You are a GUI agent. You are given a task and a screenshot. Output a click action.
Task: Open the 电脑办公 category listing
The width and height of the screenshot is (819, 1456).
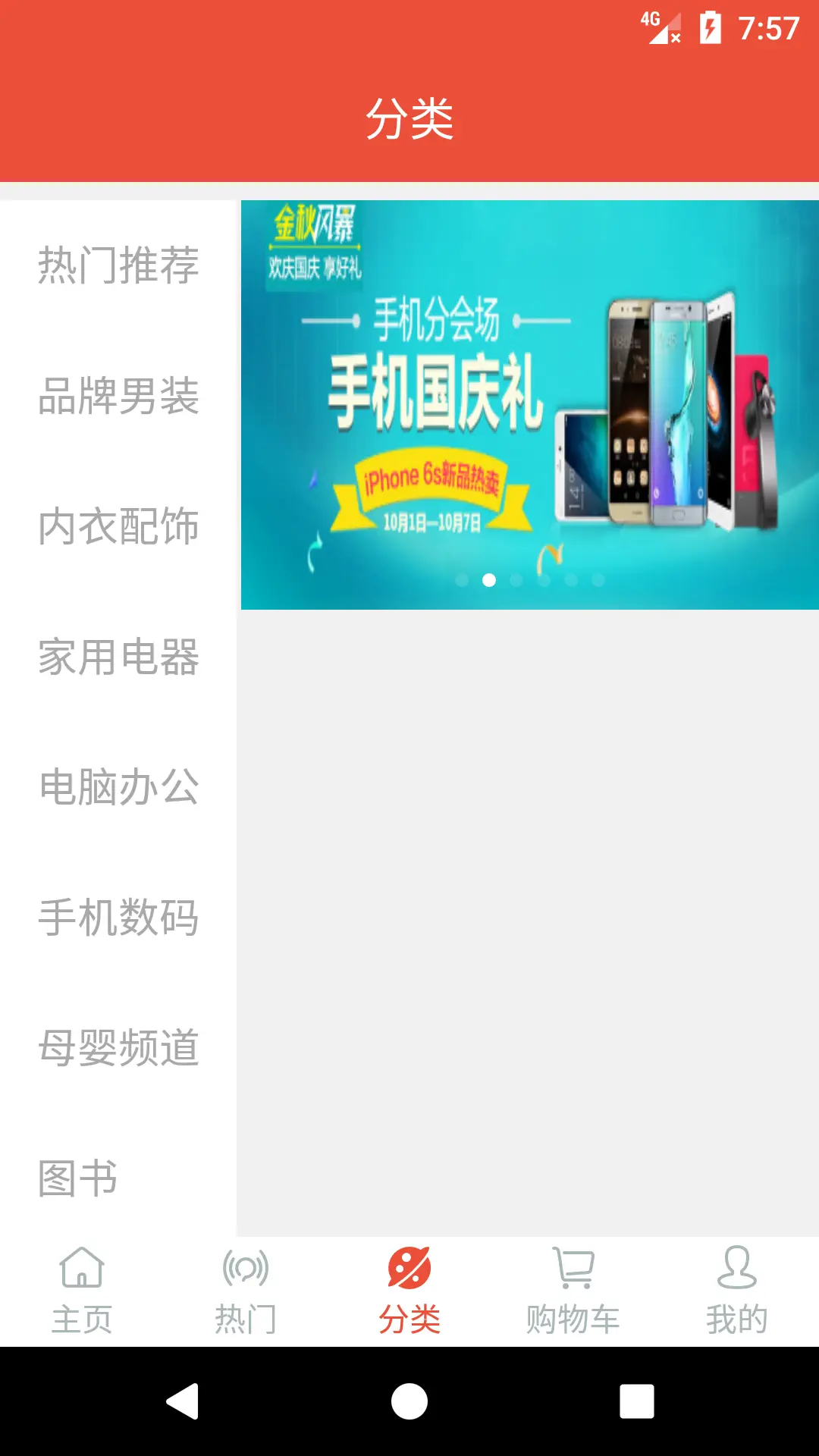(119, 790)
